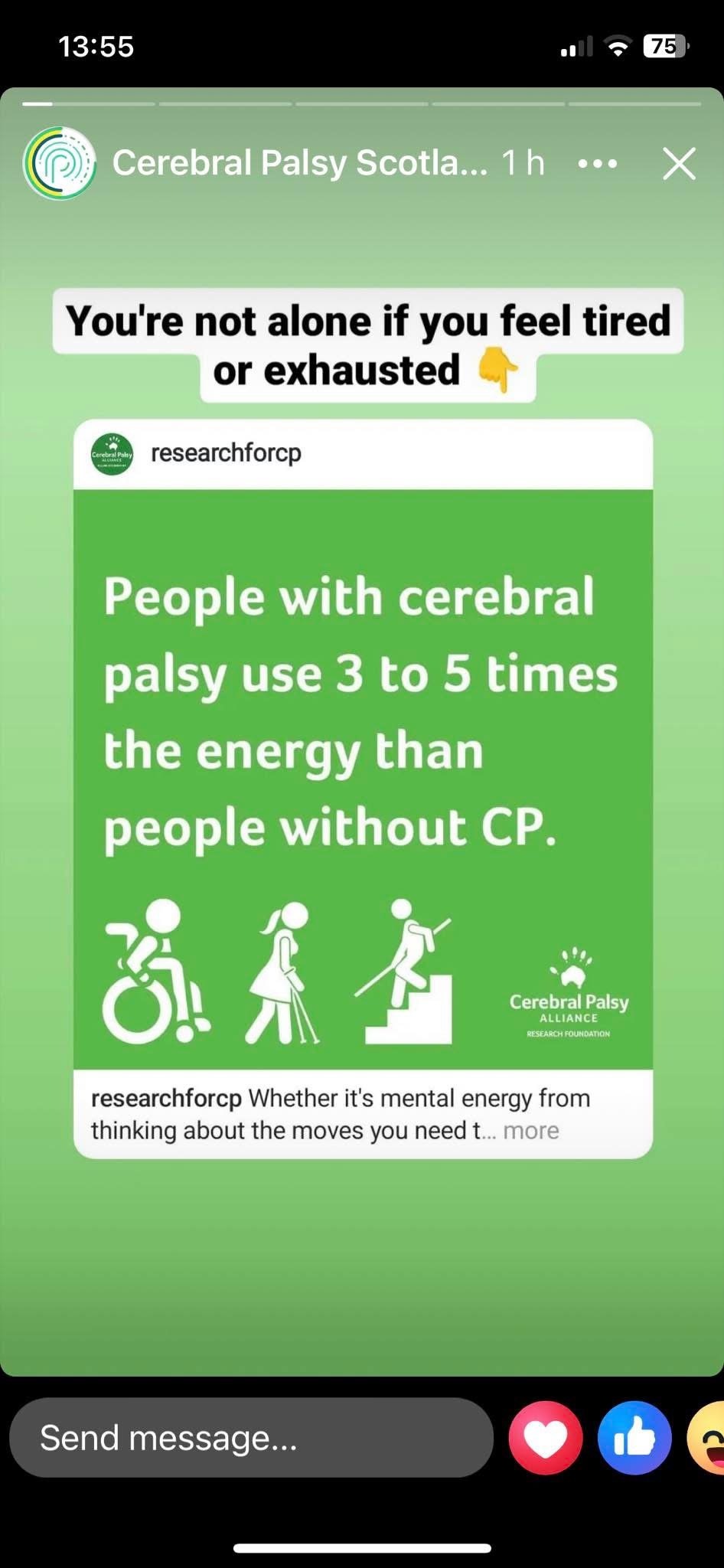724x1568 pixels.
Task: React with the blue thumbs up
Action: coord(634,1438)
